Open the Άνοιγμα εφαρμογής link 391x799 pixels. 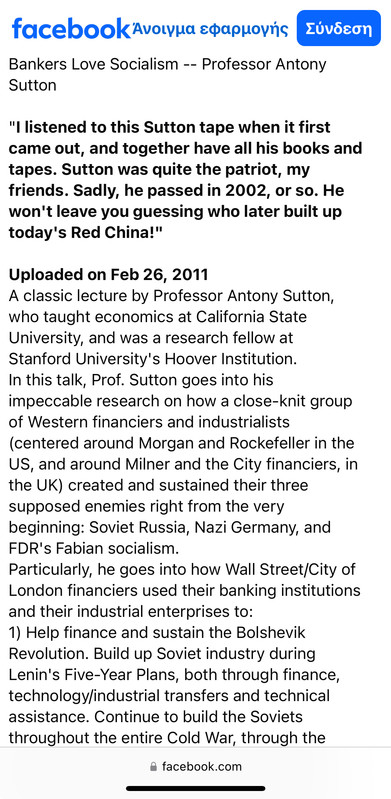pyautogui.click(x=210, y=29)
